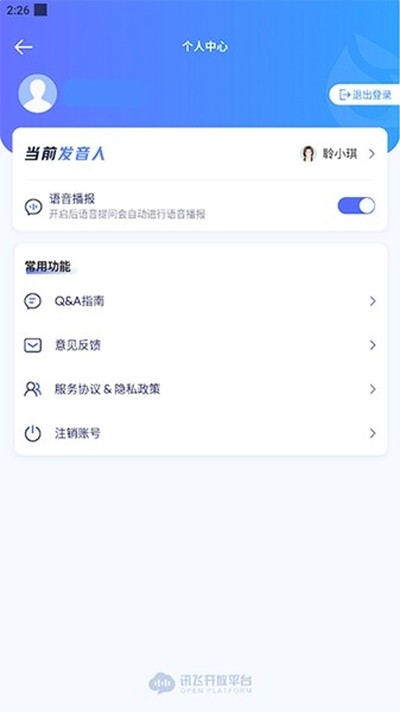Go back using the top arrow
This screenshot has height=712, width=400.
(23, 47)
